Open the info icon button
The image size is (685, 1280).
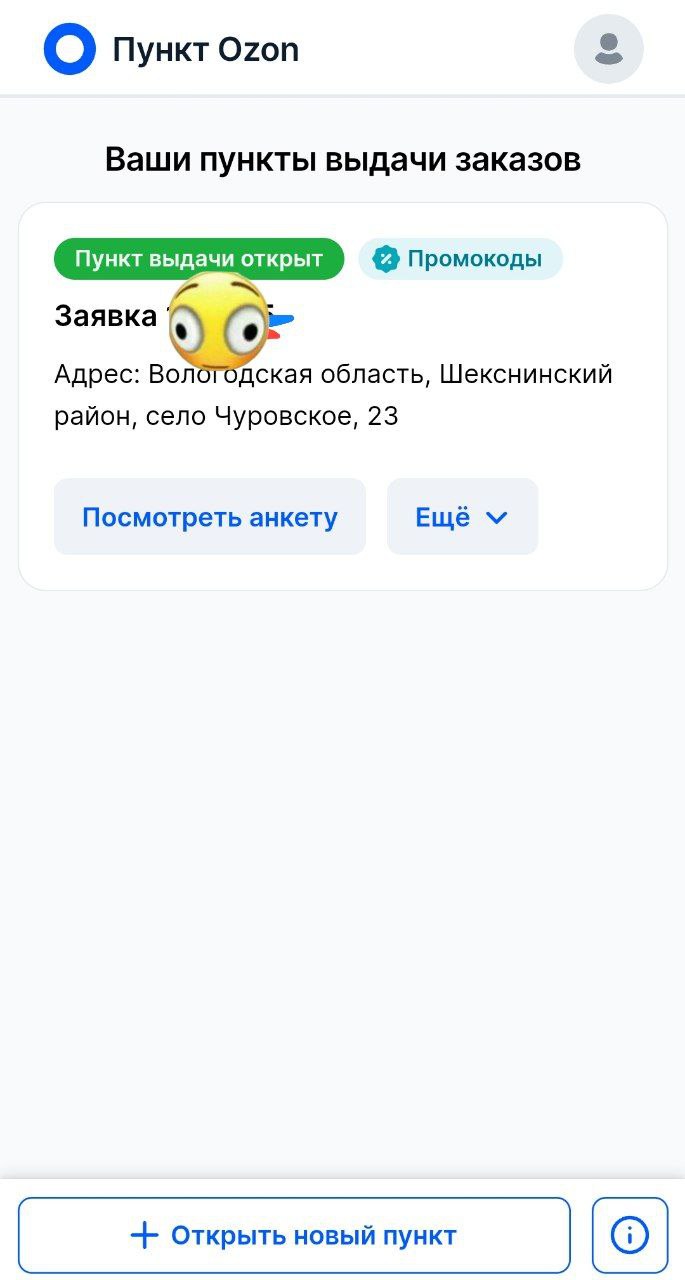click(x=630, y=1235)
